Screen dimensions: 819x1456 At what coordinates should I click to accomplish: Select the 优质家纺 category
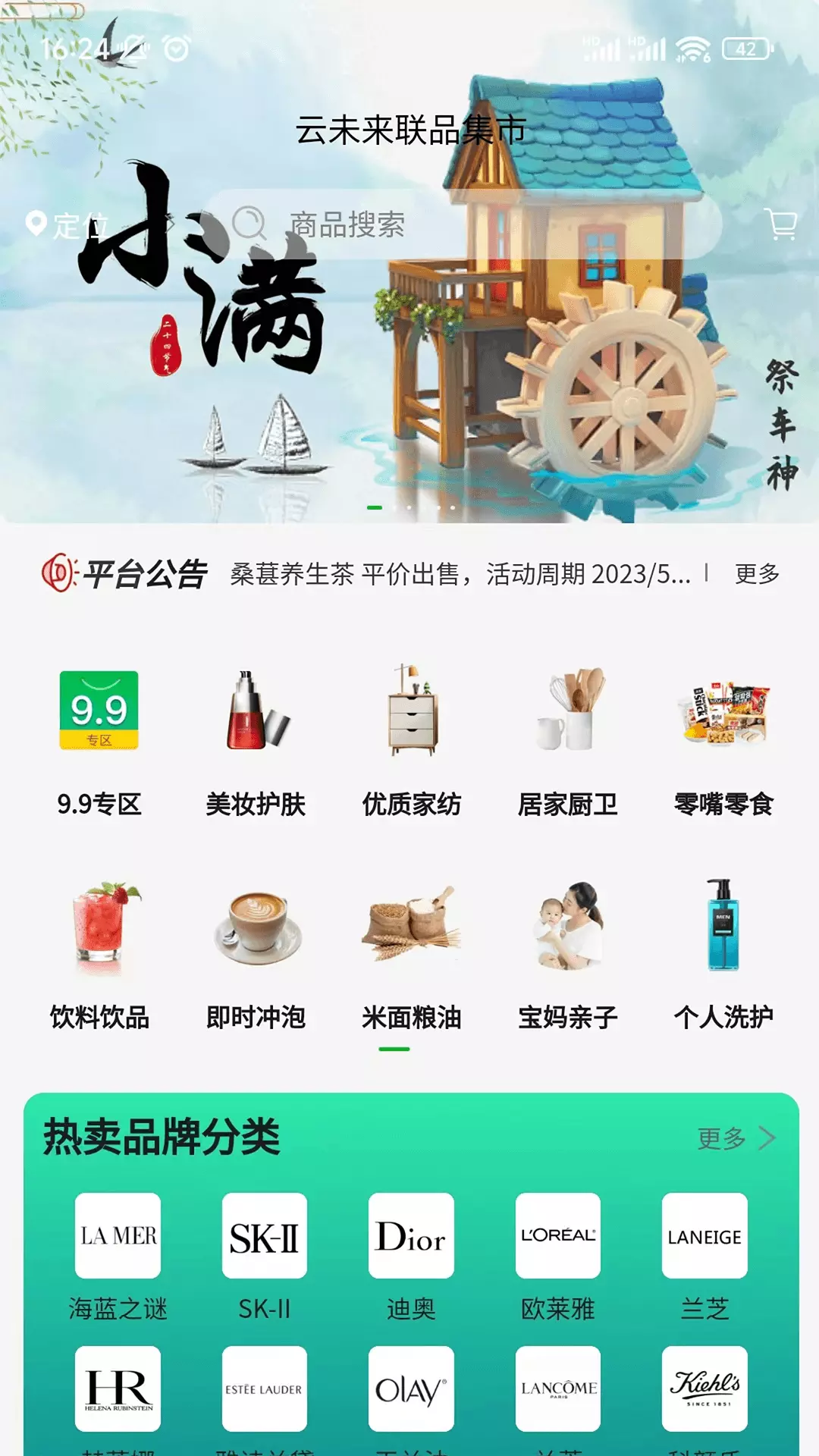pyautogui.click(x=412, y=741)
